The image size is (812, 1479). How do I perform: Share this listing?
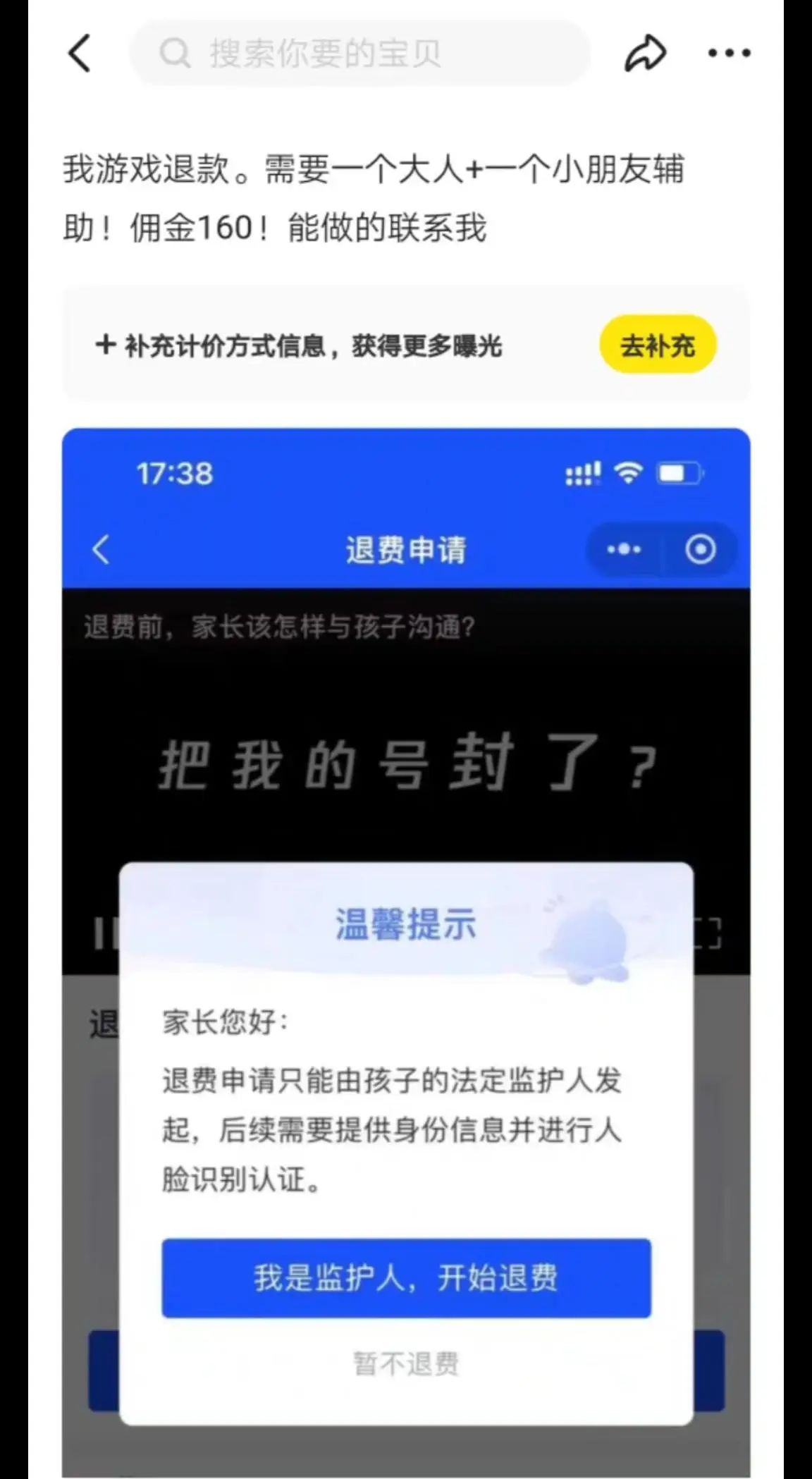click(x=644, y=54)
